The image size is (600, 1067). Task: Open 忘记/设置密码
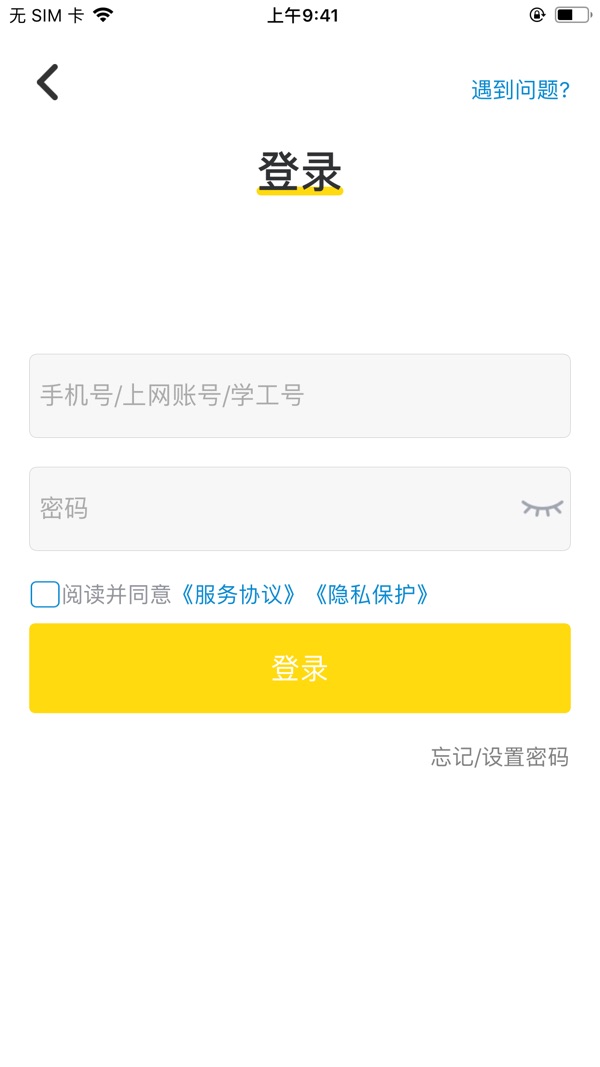[500, 757]
